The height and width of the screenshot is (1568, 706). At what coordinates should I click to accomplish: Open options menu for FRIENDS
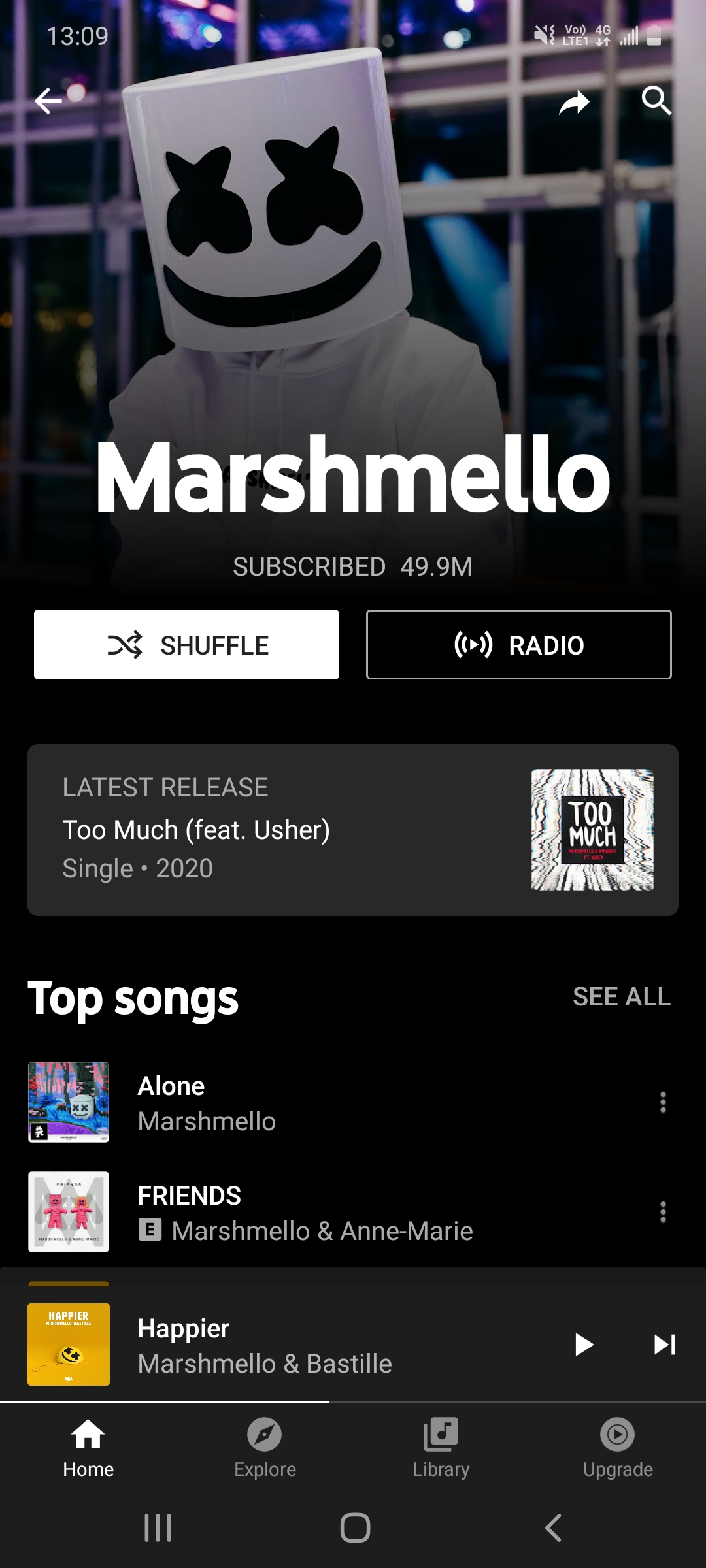(x=663, y=1213)
